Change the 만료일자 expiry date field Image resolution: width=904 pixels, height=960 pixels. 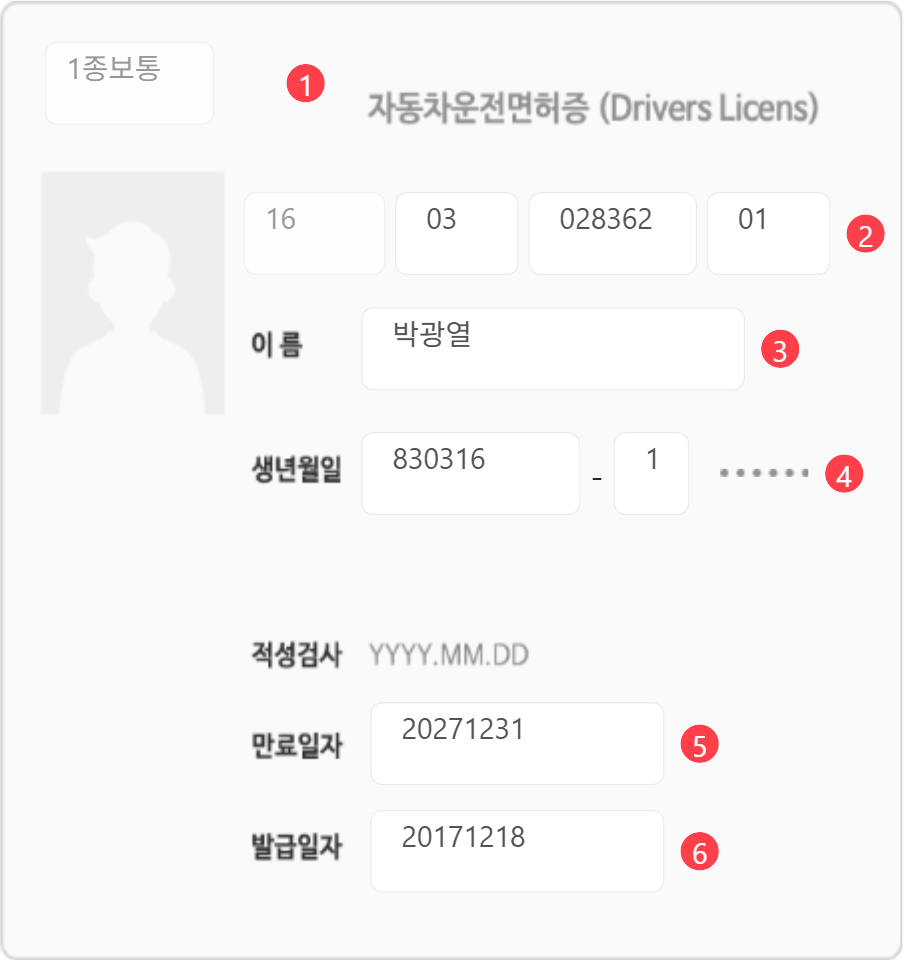pos(516,743)
